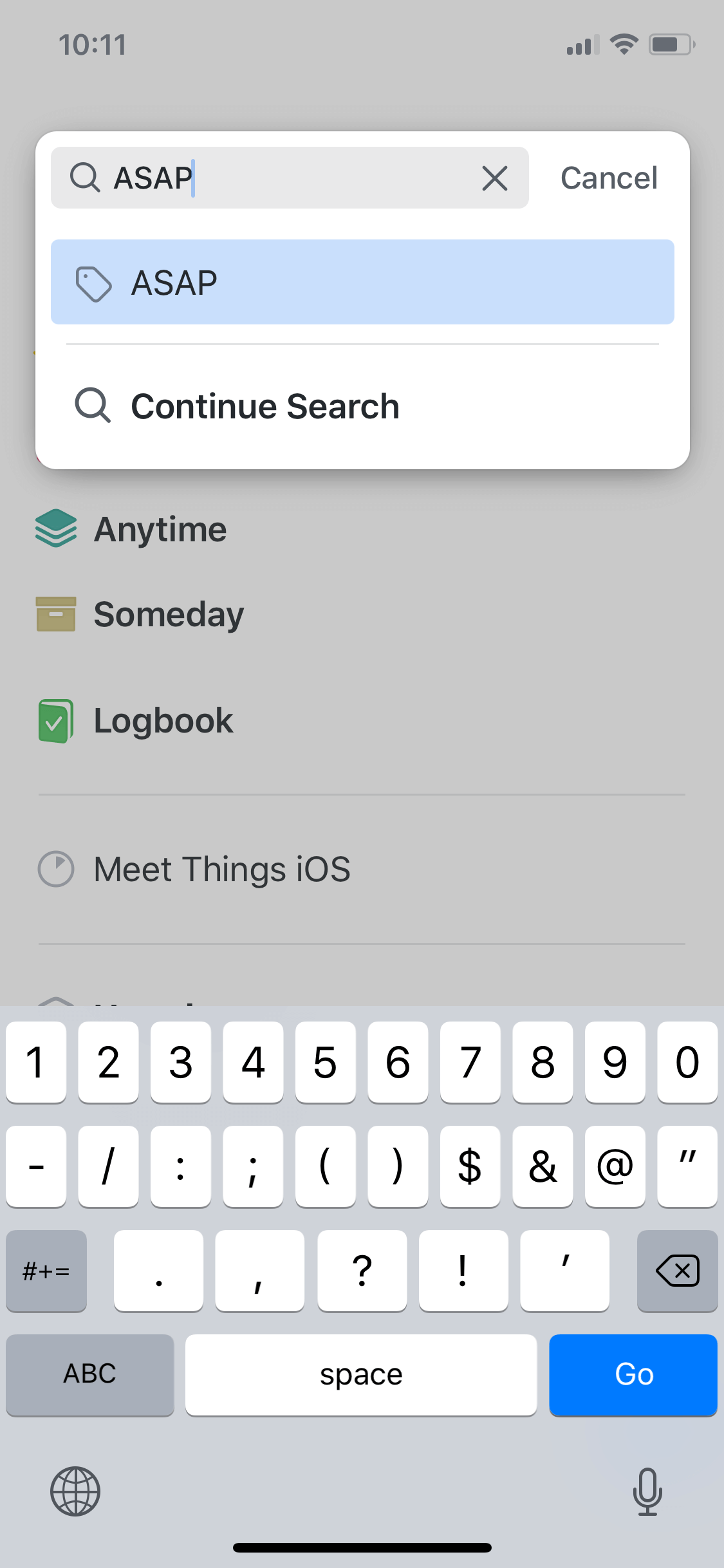Hit the blue Go key

pyautogui.click(x=633, y=1375)
